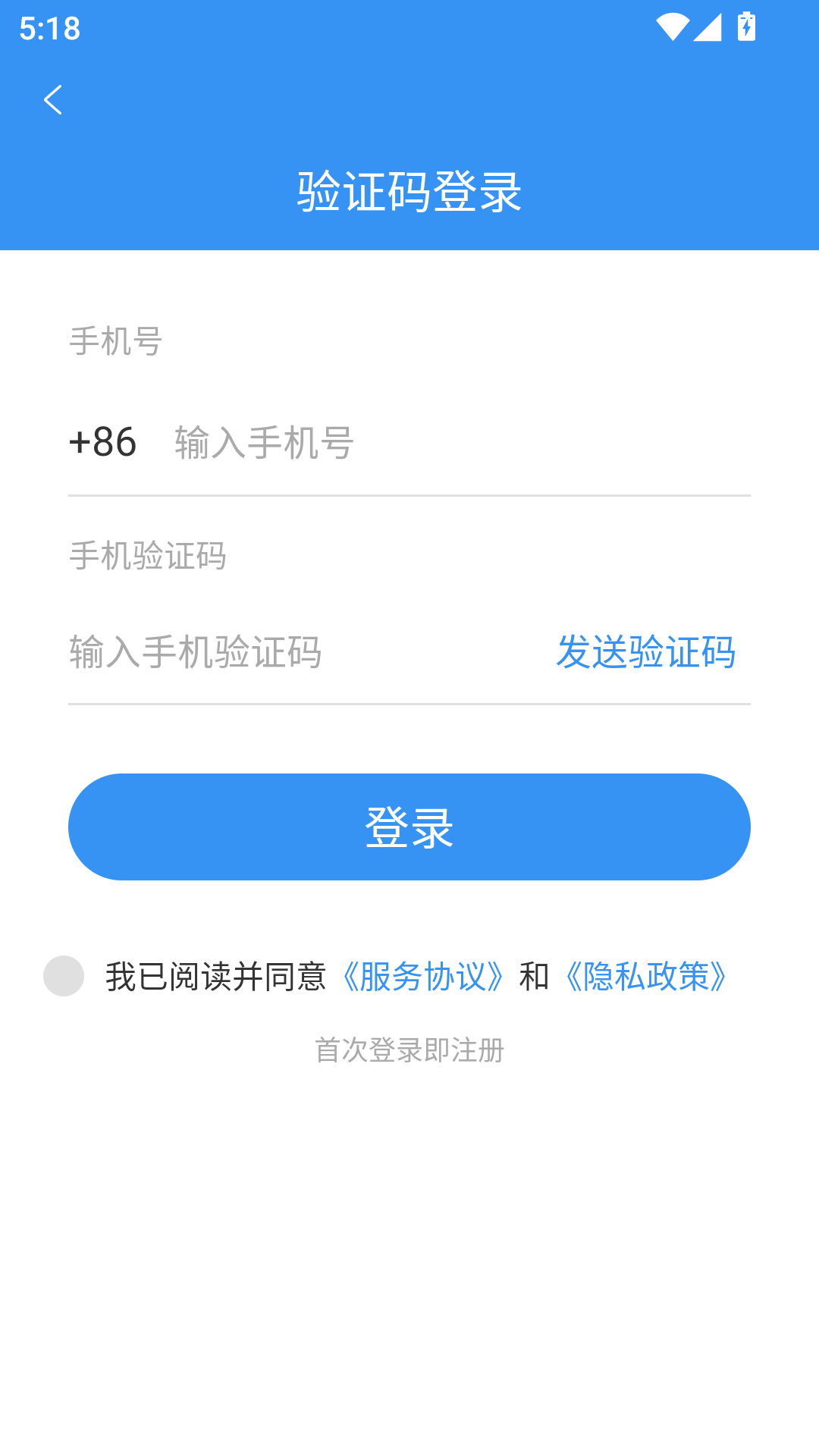Check the agreement consent checkbox
The height and width of the screenshot is (1456, 819).
pyautogui.click(x=64, y=976)
